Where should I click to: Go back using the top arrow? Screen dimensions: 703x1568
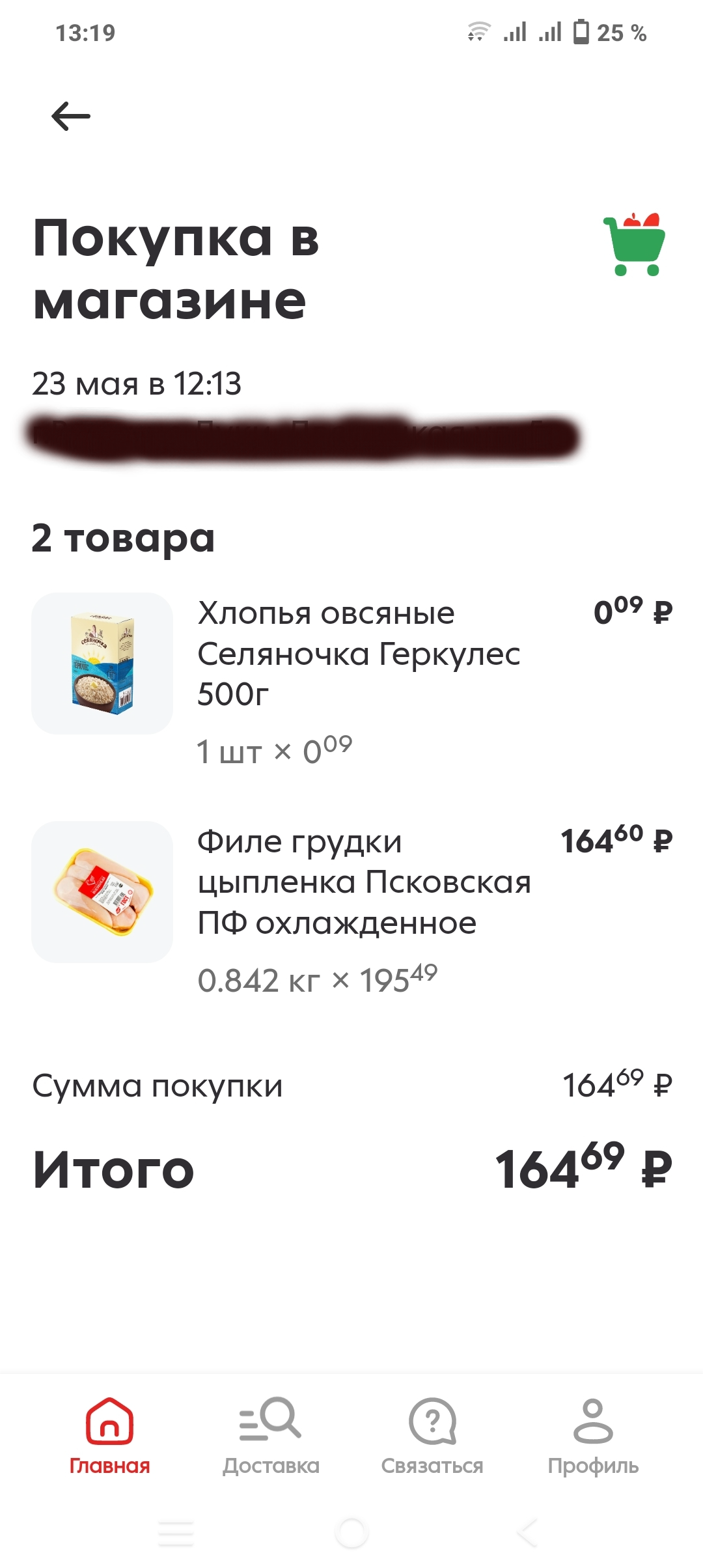pos(71,117)
